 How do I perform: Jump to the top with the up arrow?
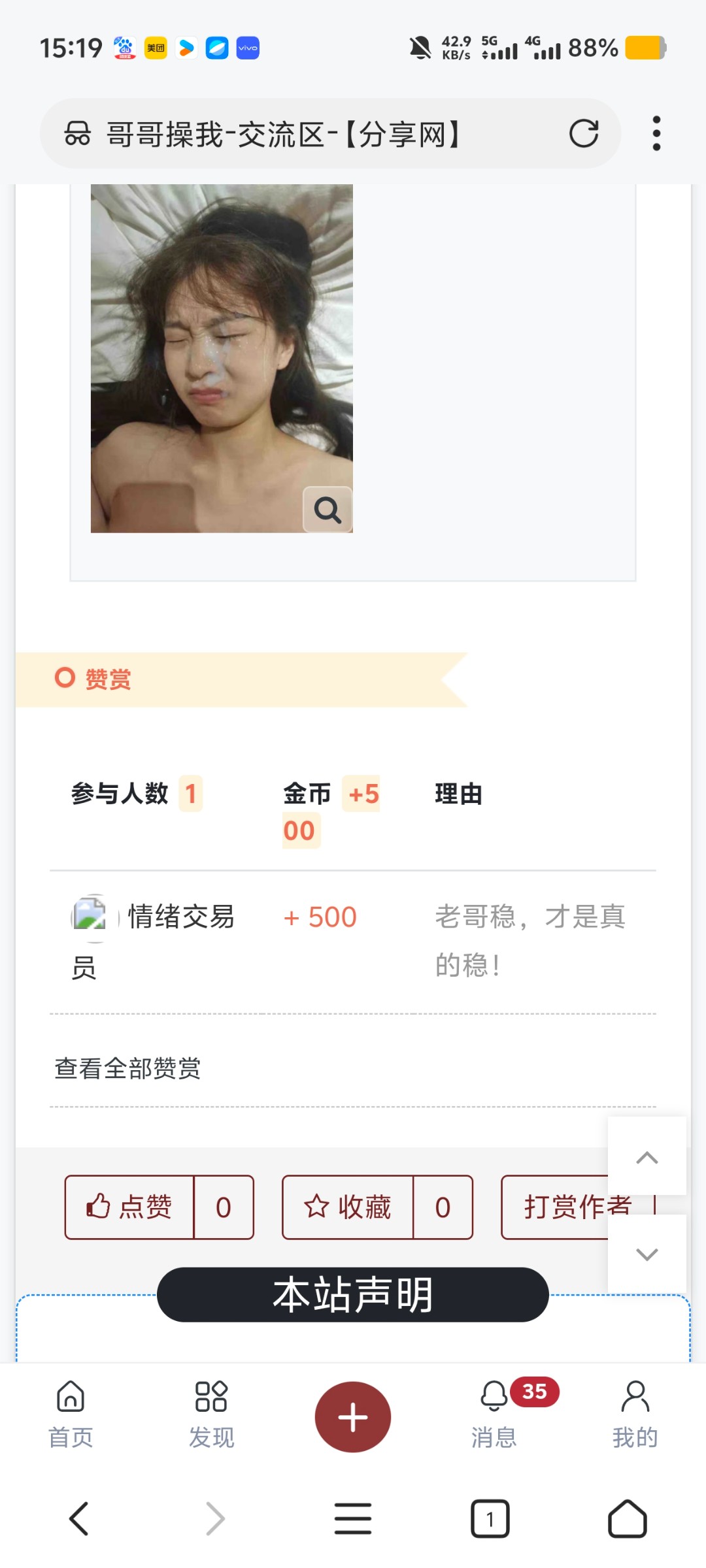(x=647, y=1157)
